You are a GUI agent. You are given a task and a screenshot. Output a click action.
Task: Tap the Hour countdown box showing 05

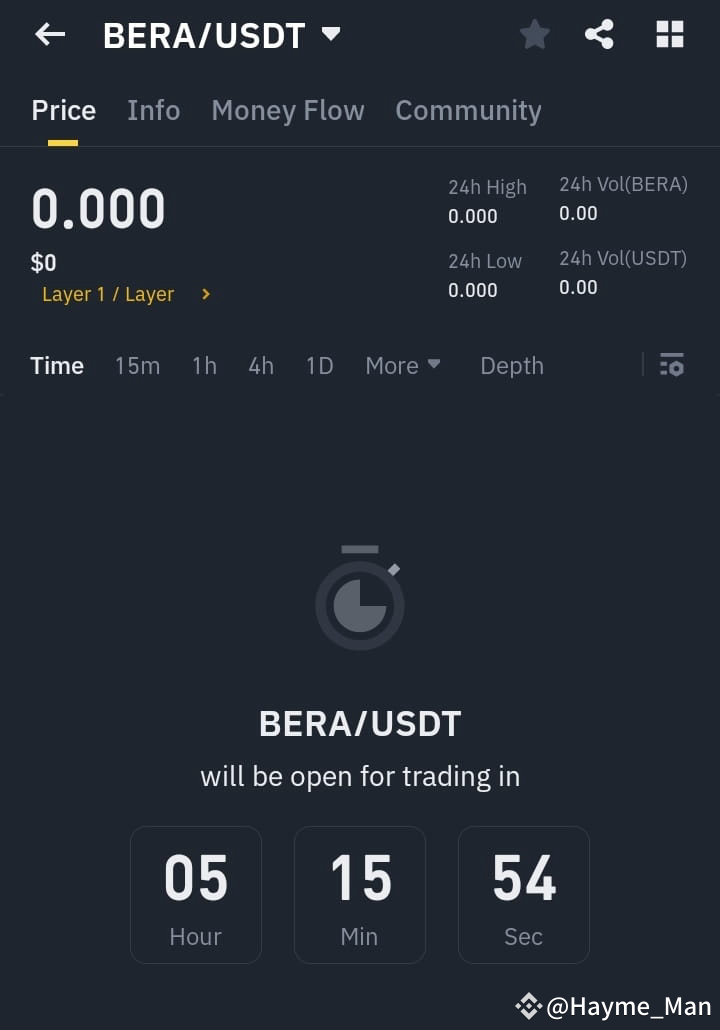coord(196,893)
